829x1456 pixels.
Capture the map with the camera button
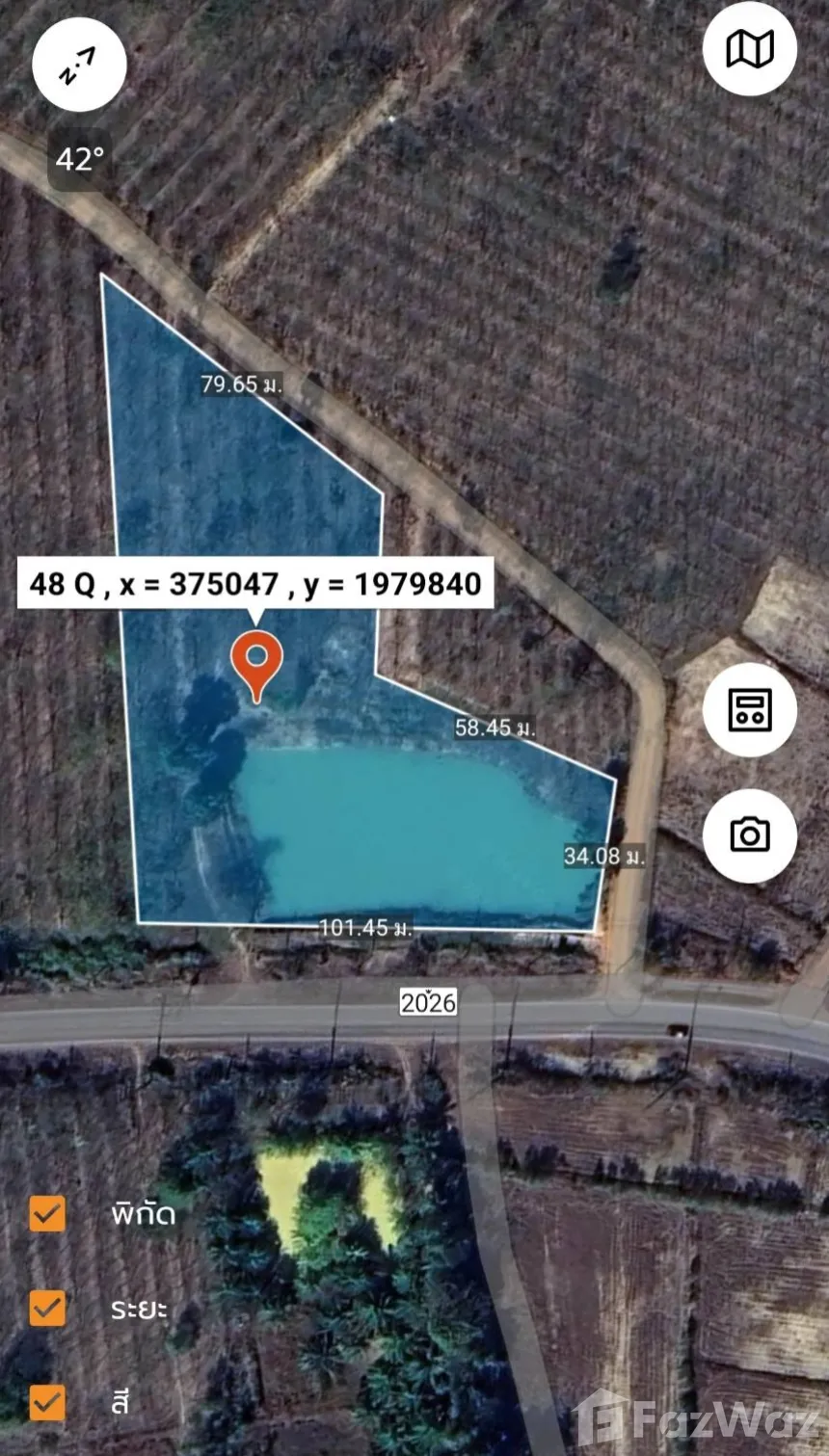tap(749, 835)
